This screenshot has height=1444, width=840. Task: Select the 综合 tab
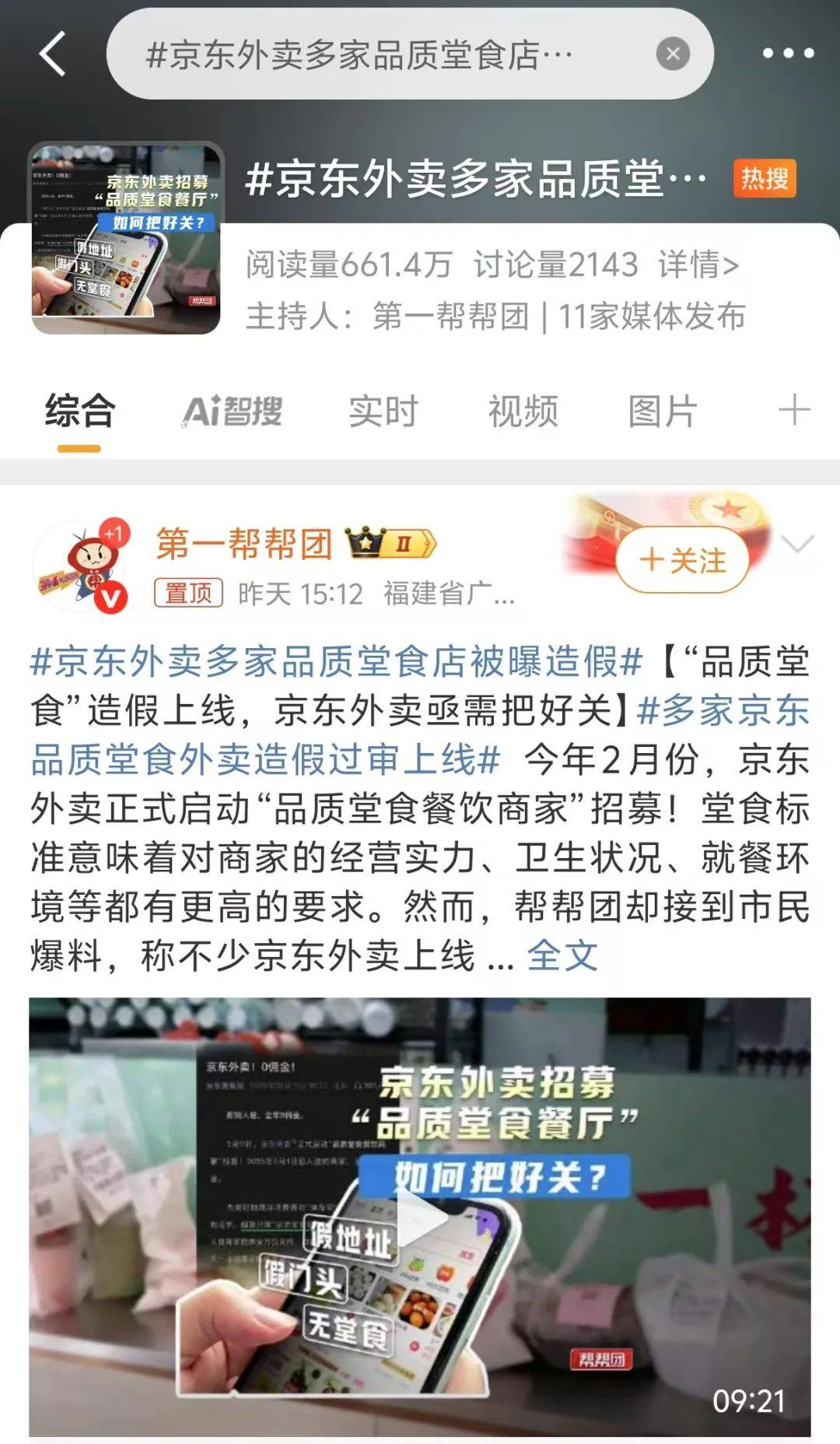click(x=79, y=411)
